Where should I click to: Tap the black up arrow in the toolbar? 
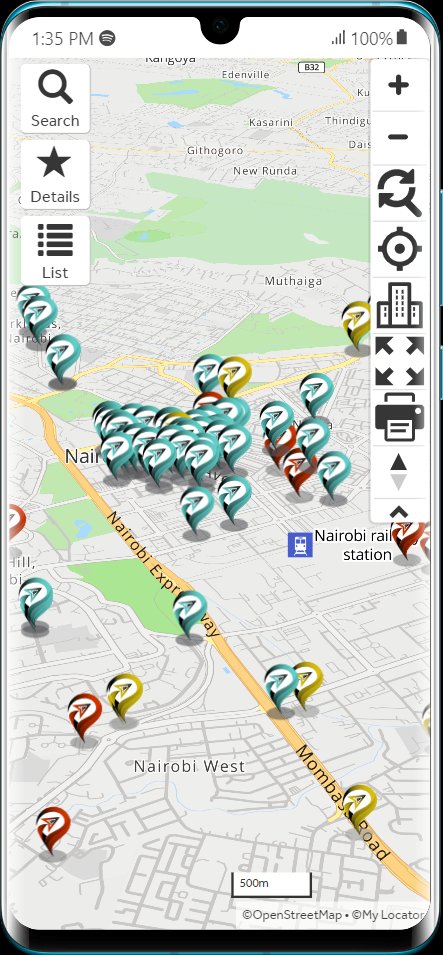click(x=398, y=462)
